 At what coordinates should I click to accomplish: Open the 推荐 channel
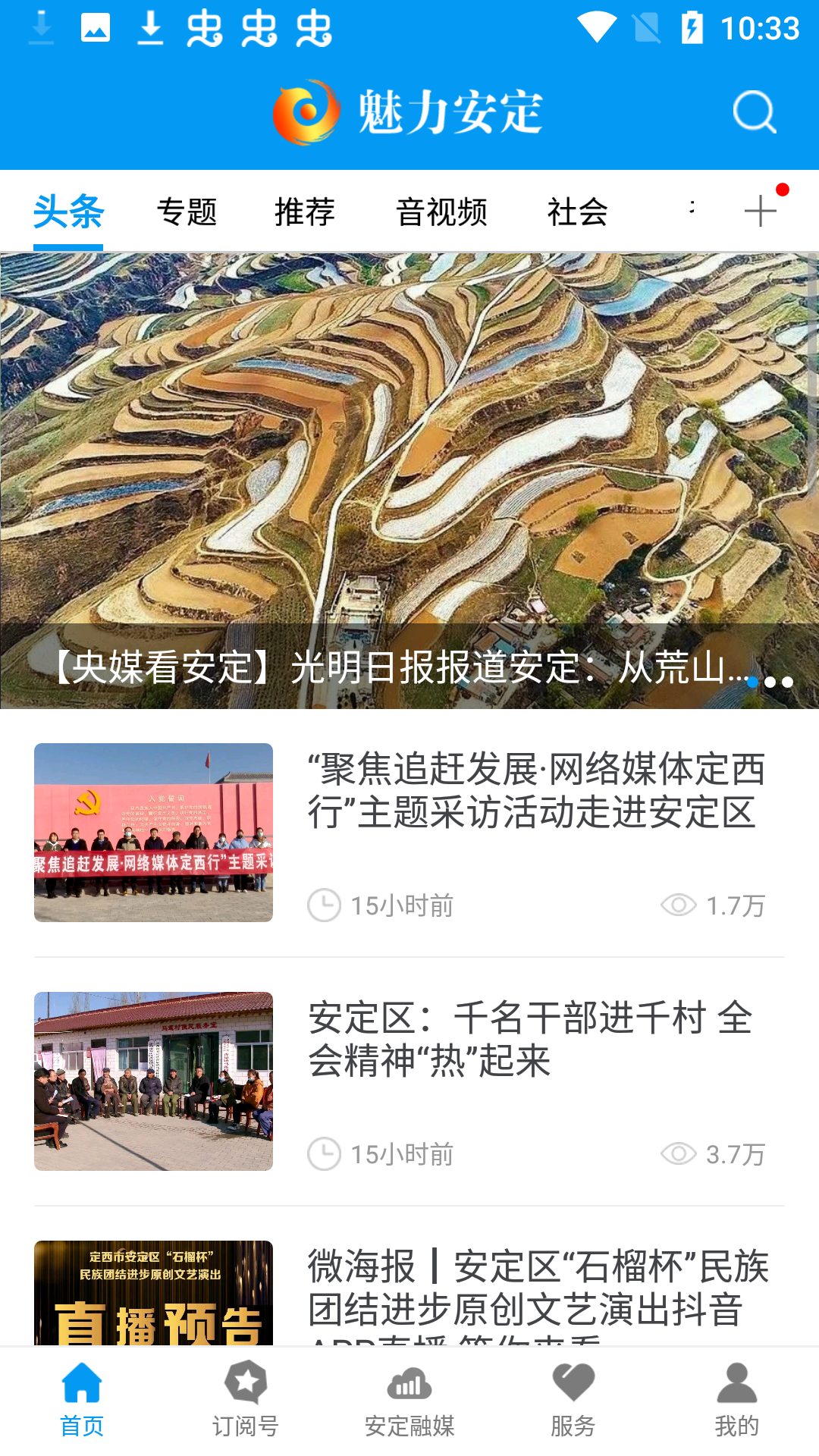pos(304,211)
